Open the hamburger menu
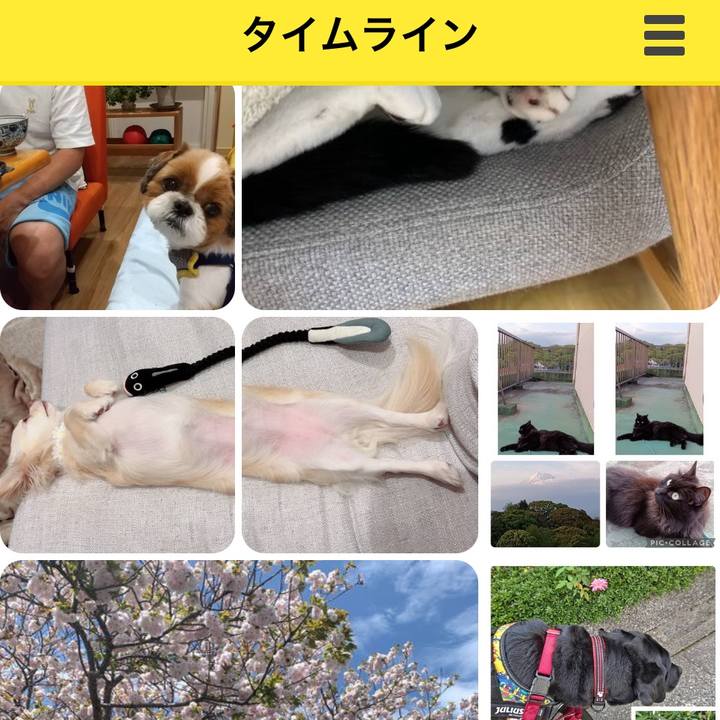 click(664, 36)
